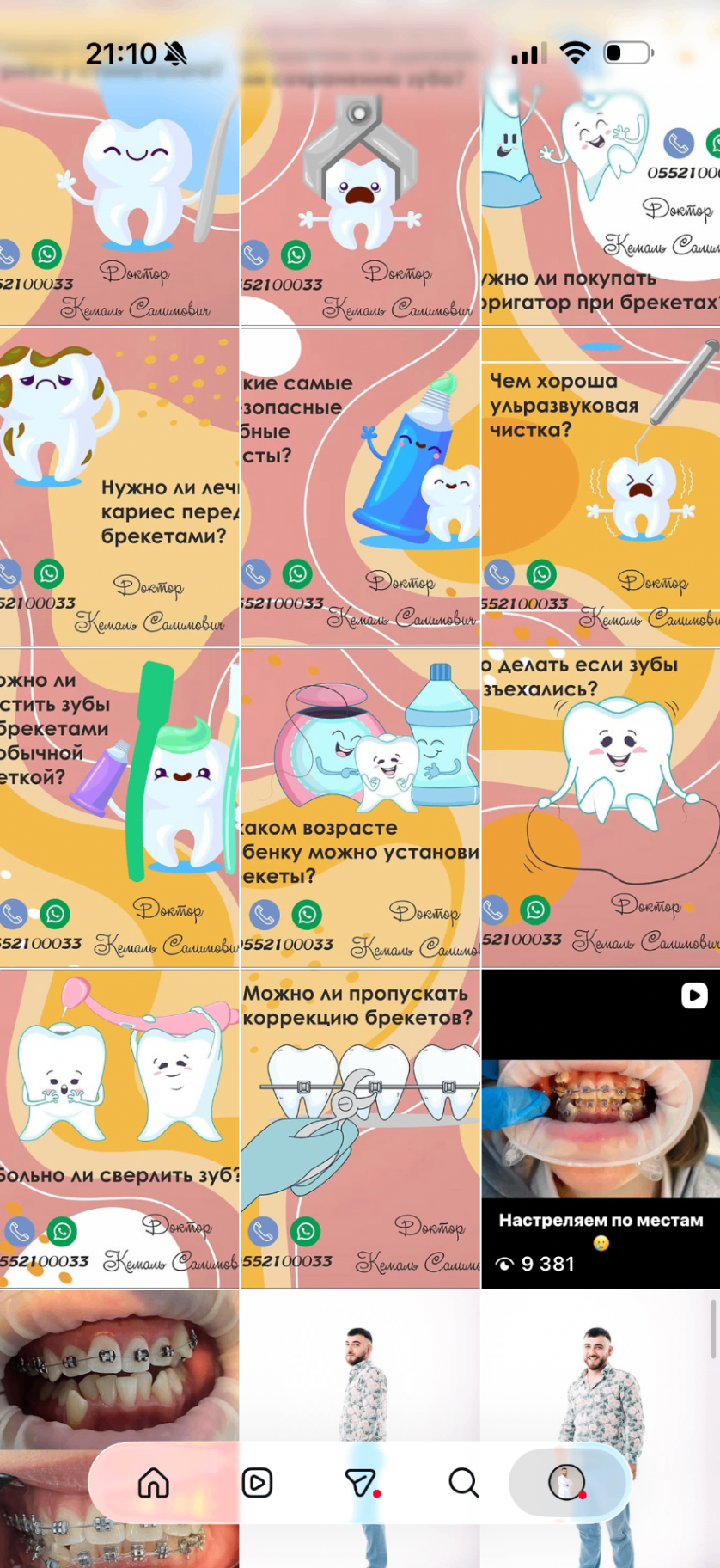
Task: Open the video post 'Настреляем по местам'
Action: pos(601,1129)
